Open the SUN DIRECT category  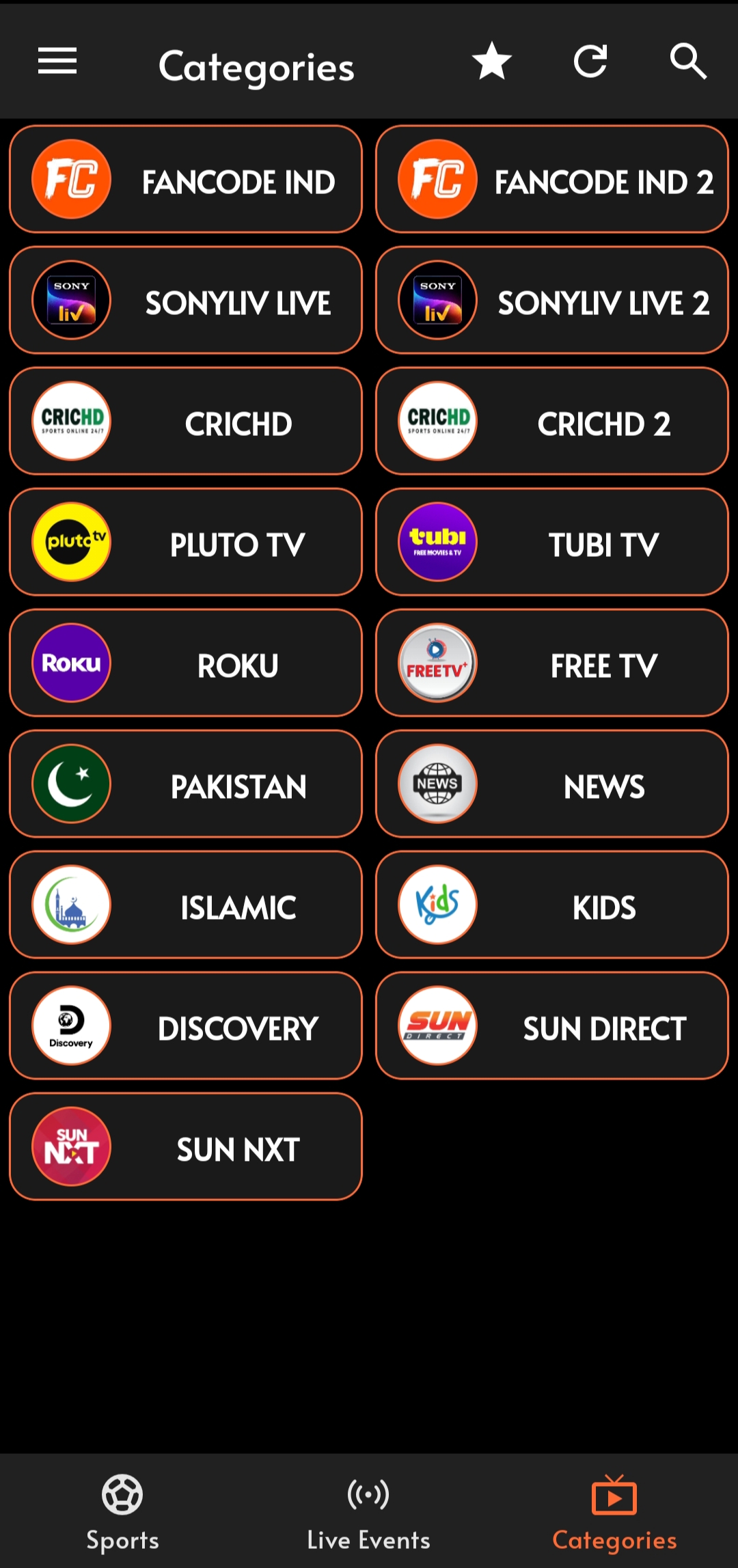pyautogui.click(x=552, y=1026)
